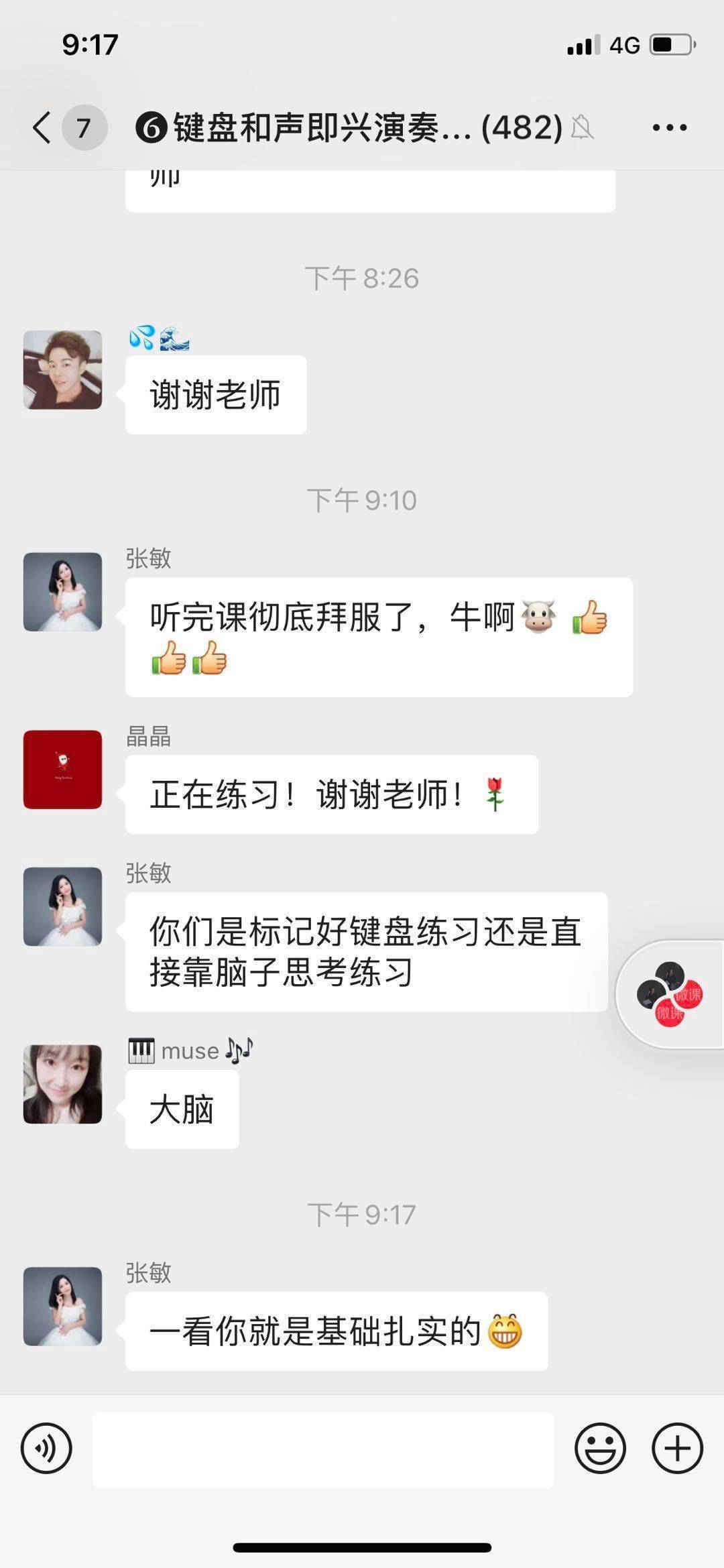Switch to voice message input
This screenshot has width=724, height=1568.
[46, 1449]
